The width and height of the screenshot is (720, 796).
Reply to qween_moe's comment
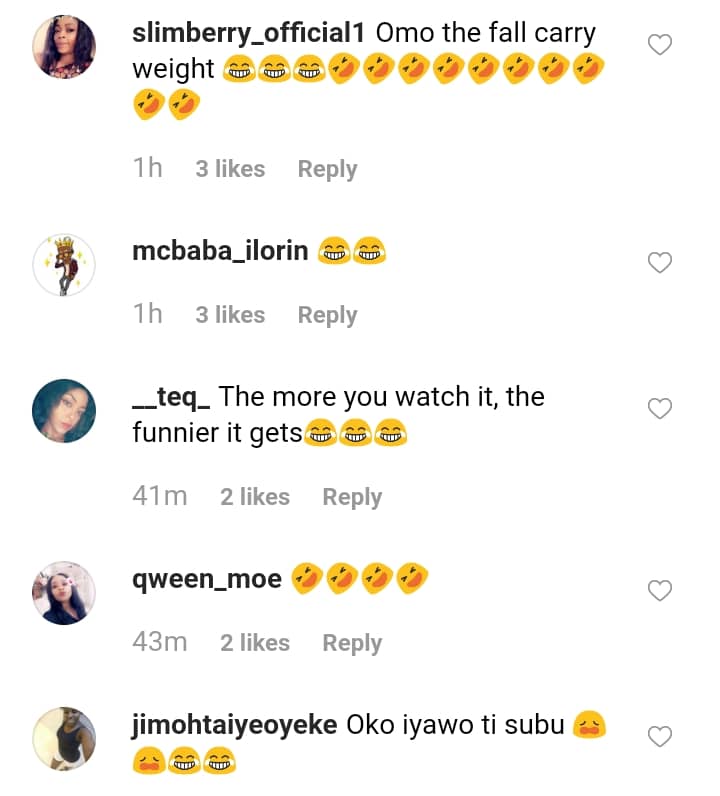(352, 643)
